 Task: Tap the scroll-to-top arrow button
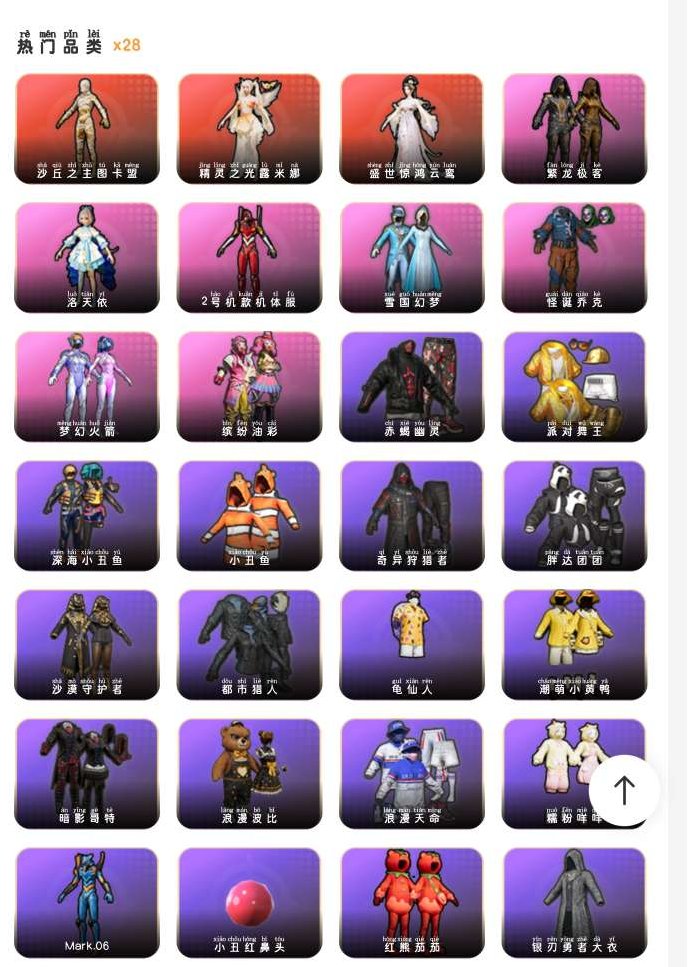click(x=624, y=790)
